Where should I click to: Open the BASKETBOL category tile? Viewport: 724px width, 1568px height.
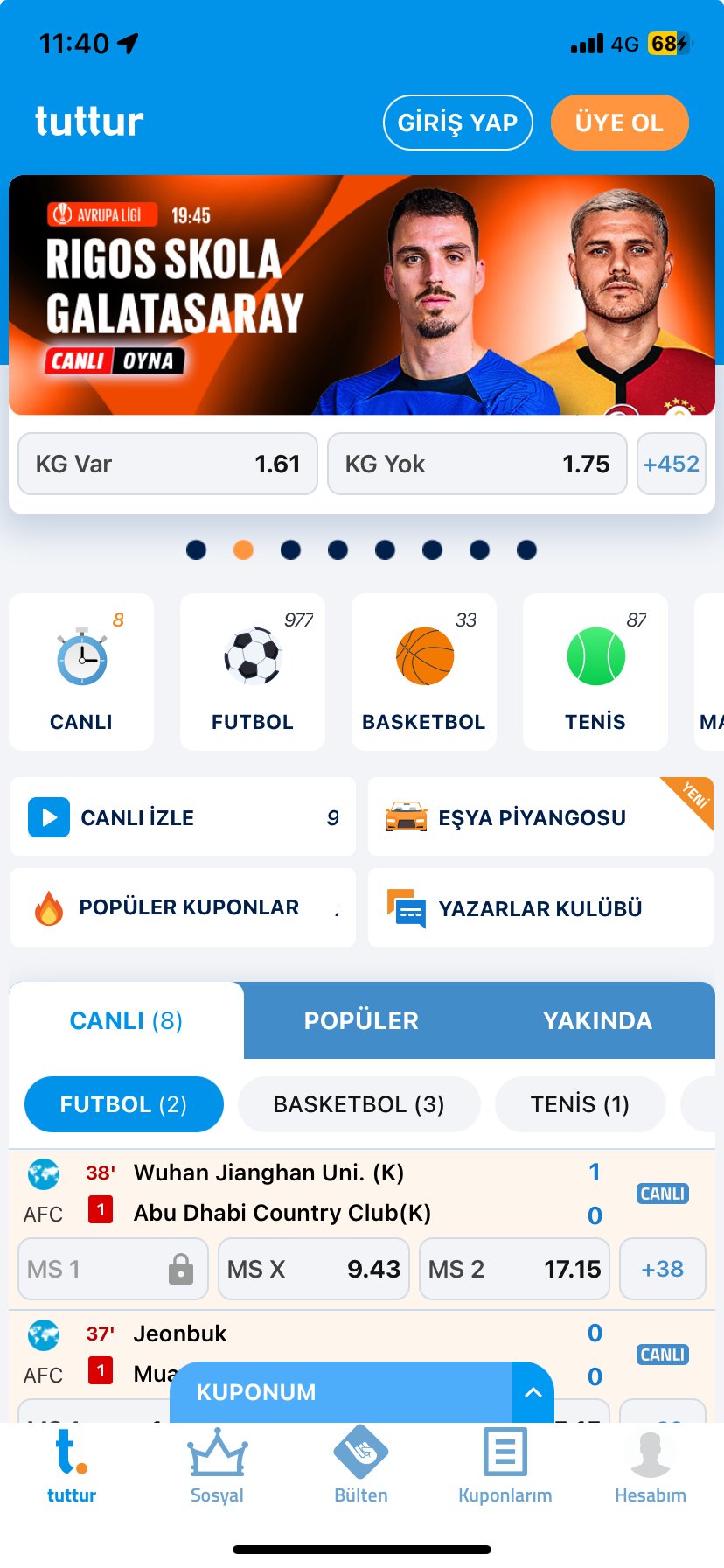point(424,672)
